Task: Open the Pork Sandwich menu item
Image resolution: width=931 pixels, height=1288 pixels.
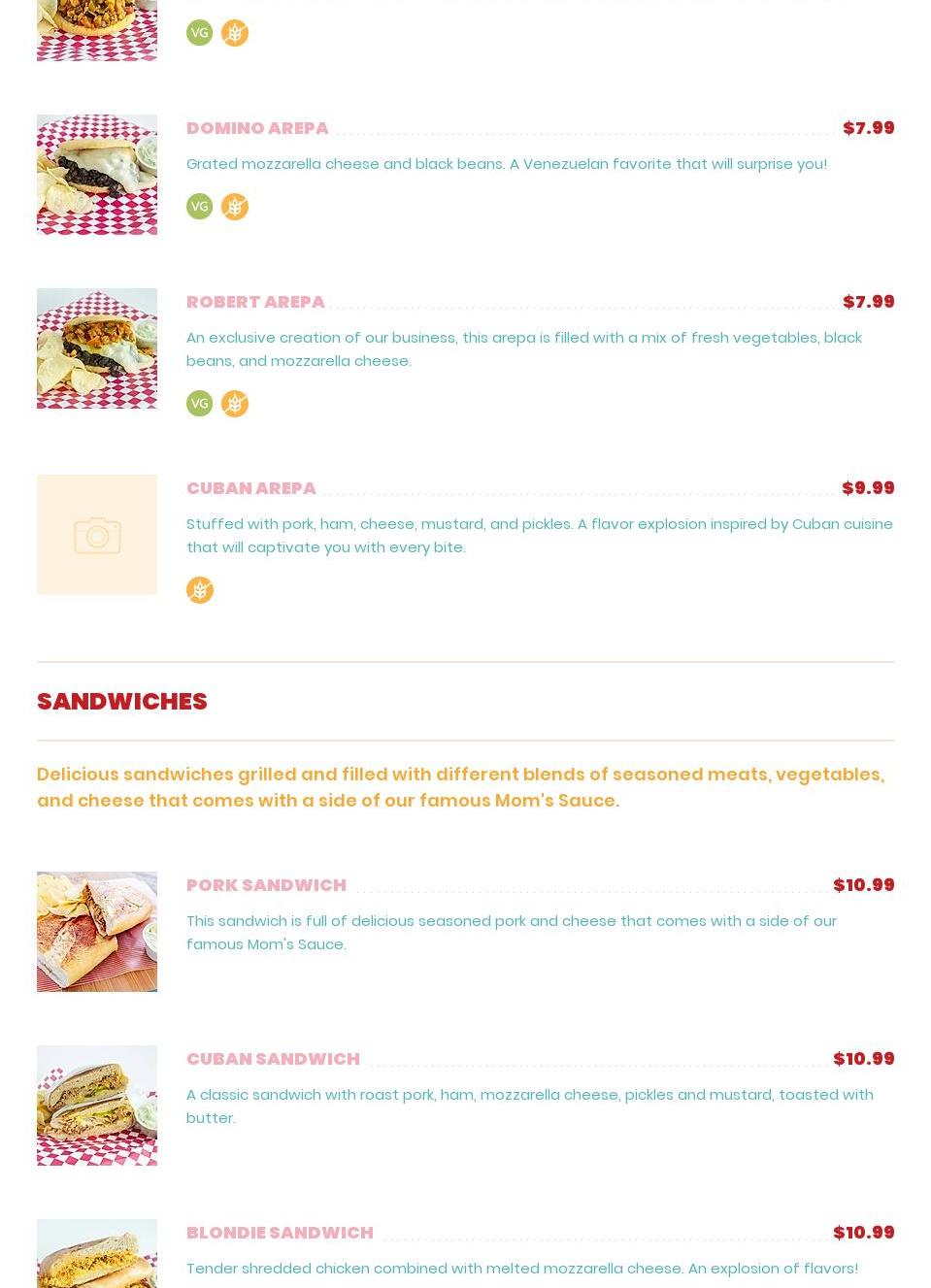Action: click(266, 885)
